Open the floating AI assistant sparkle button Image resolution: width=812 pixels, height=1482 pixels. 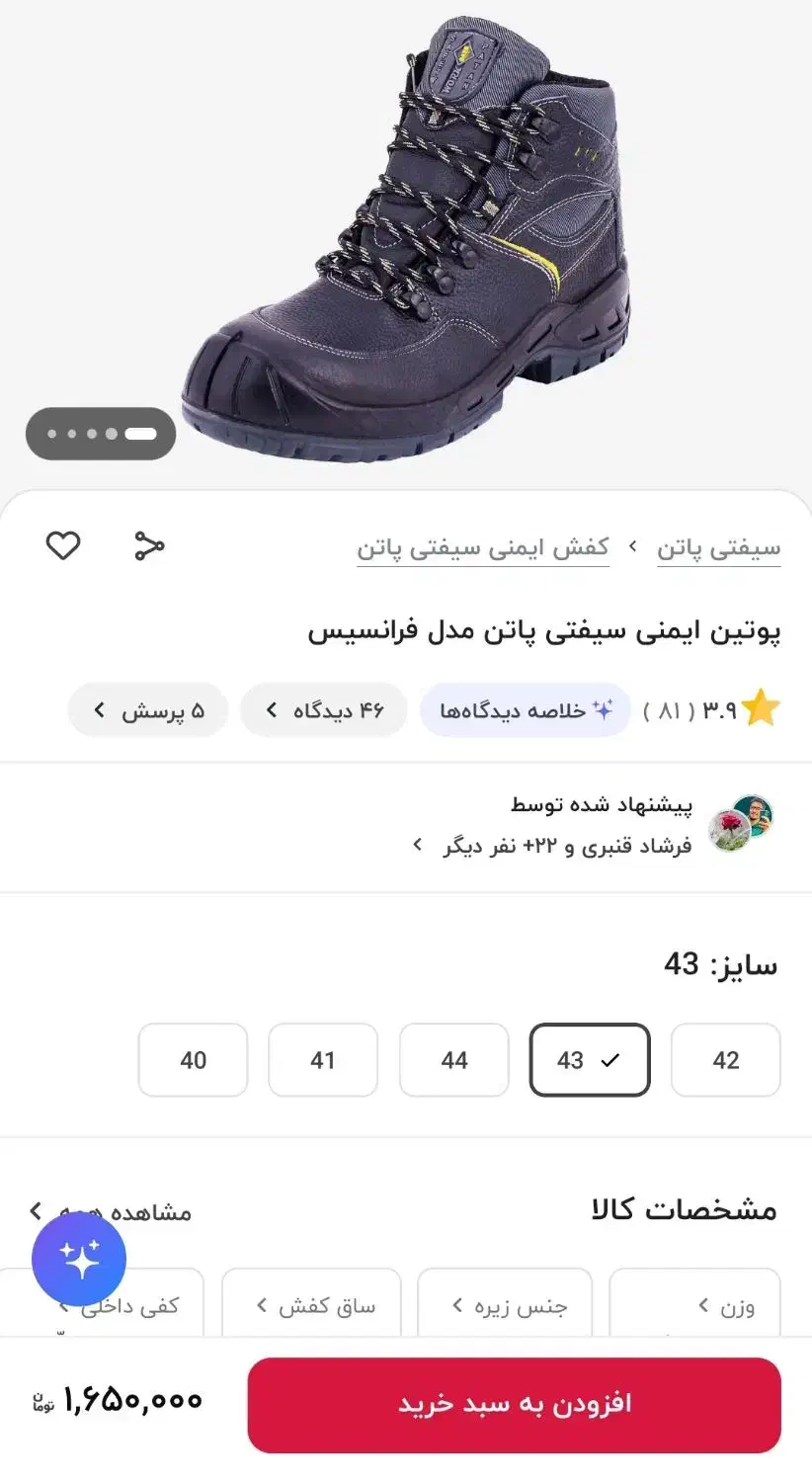79,1259
